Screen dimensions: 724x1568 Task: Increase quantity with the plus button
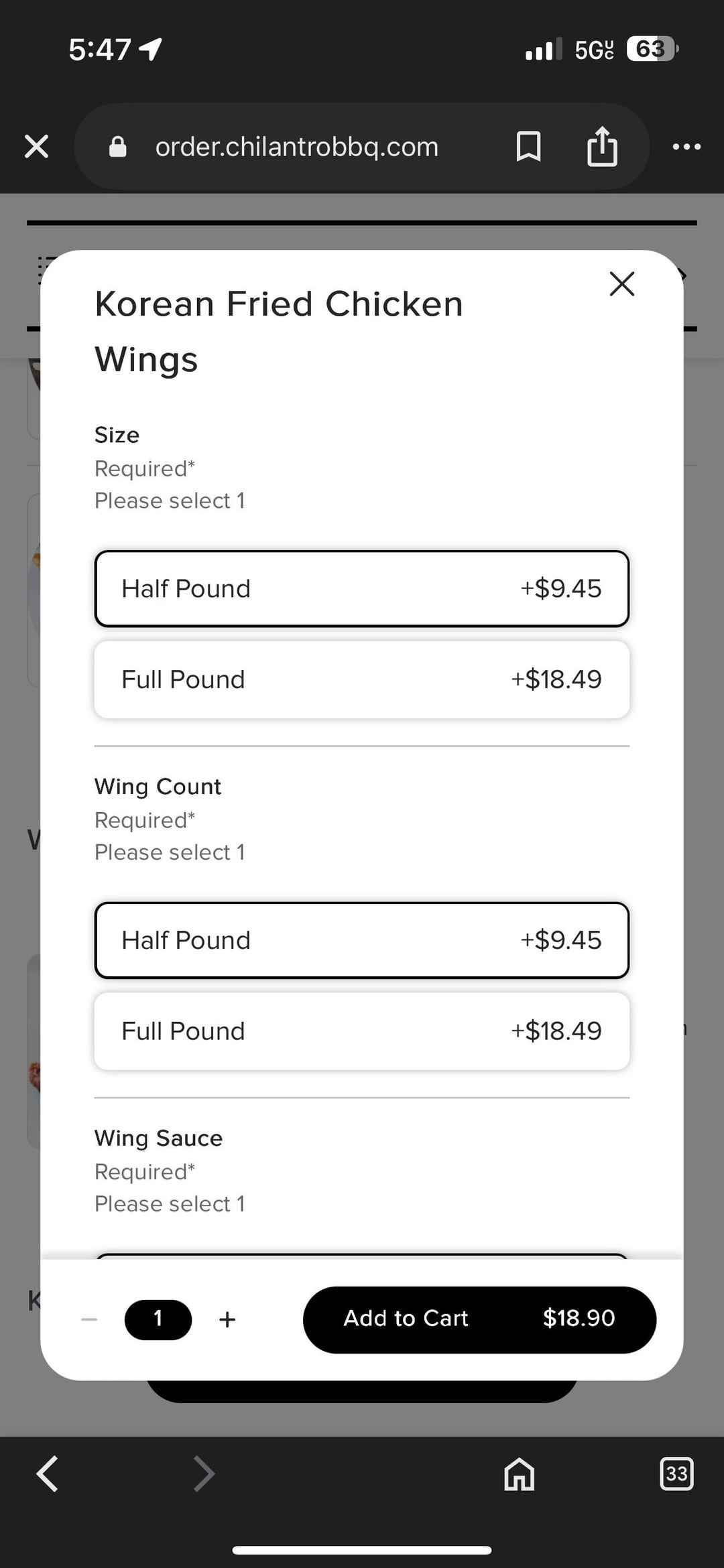tap(227, 1319)
